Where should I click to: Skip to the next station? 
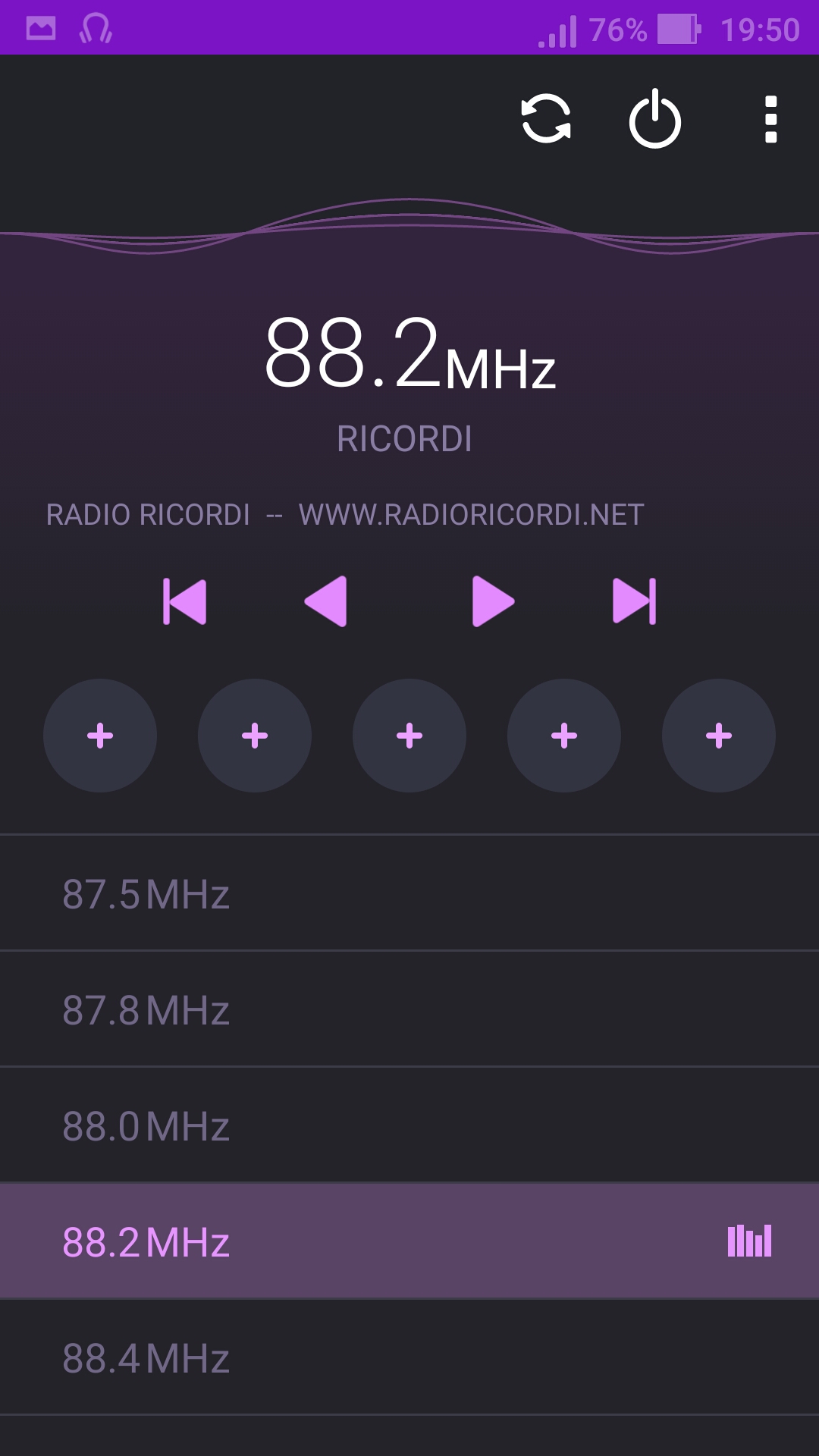coord(634,601)
